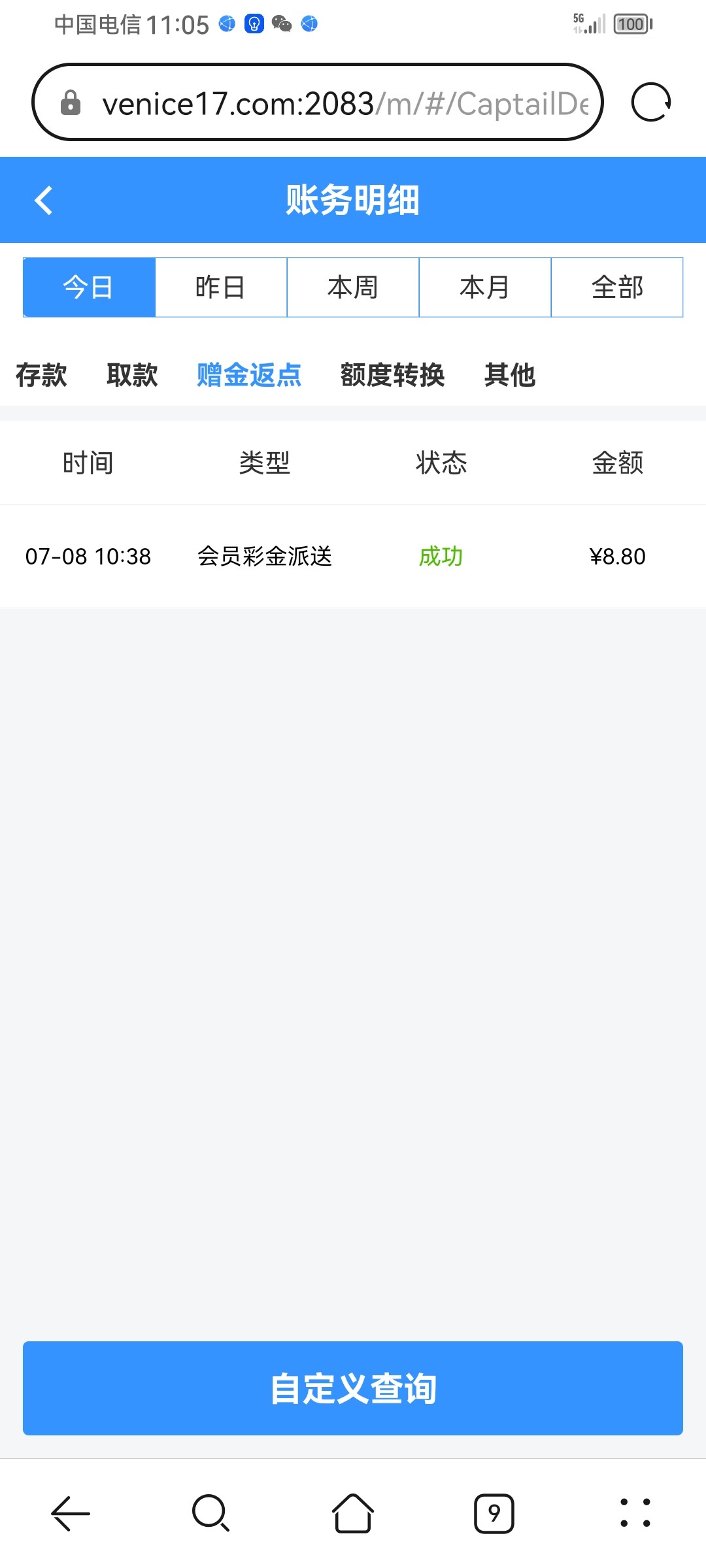View 全部 records
706x1568 pixels.
point(617,287)
